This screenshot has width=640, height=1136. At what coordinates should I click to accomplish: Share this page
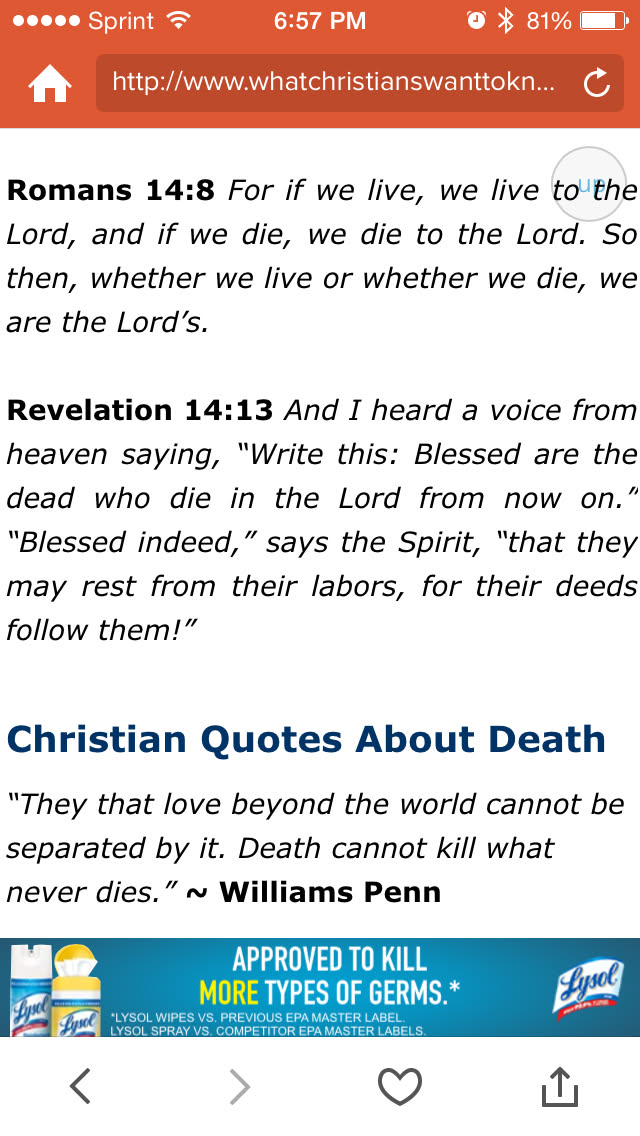(x=561, y=1086)
